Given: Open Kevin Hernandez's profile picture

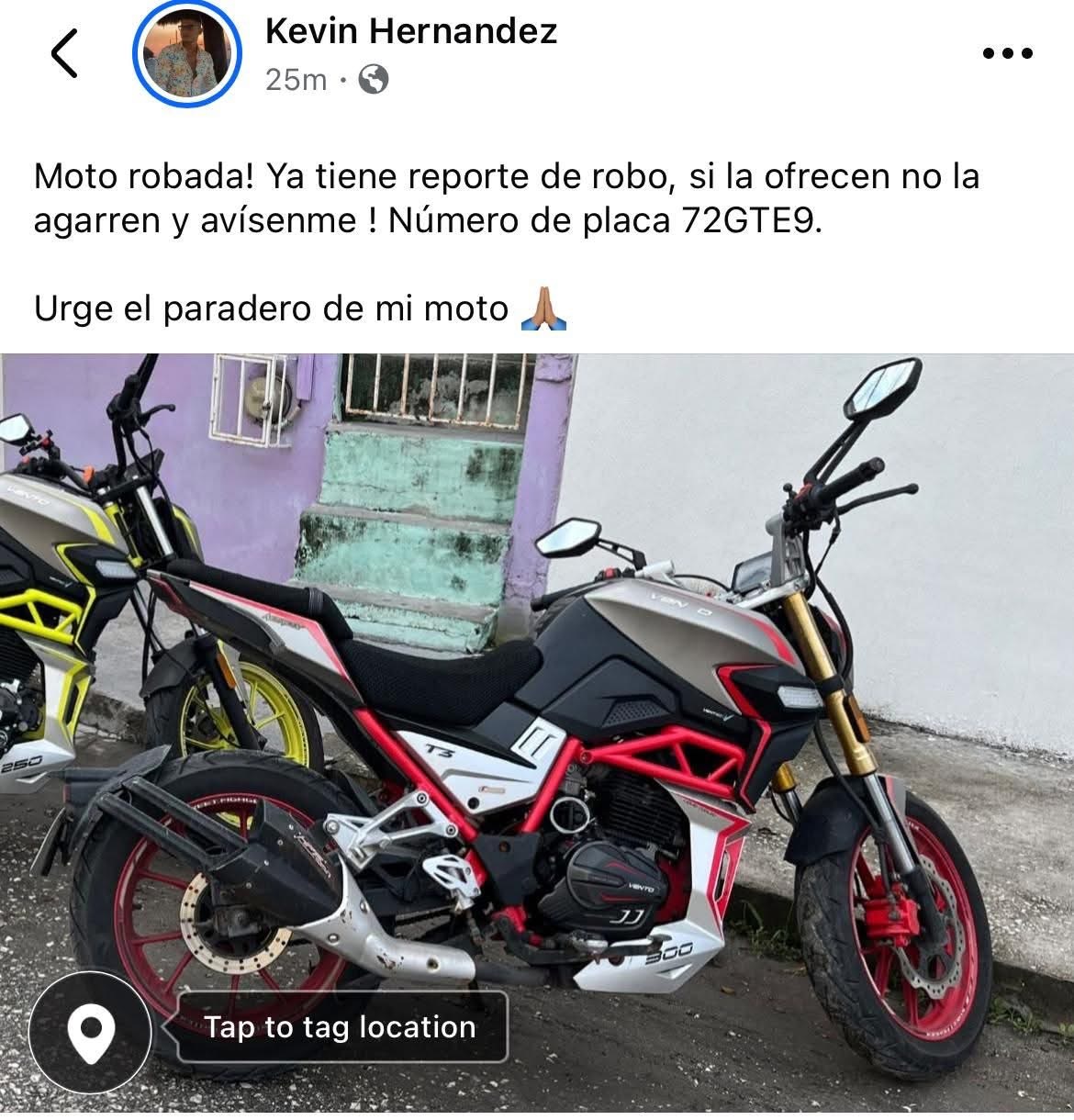Looking at the screenshot, I should 186,53.
